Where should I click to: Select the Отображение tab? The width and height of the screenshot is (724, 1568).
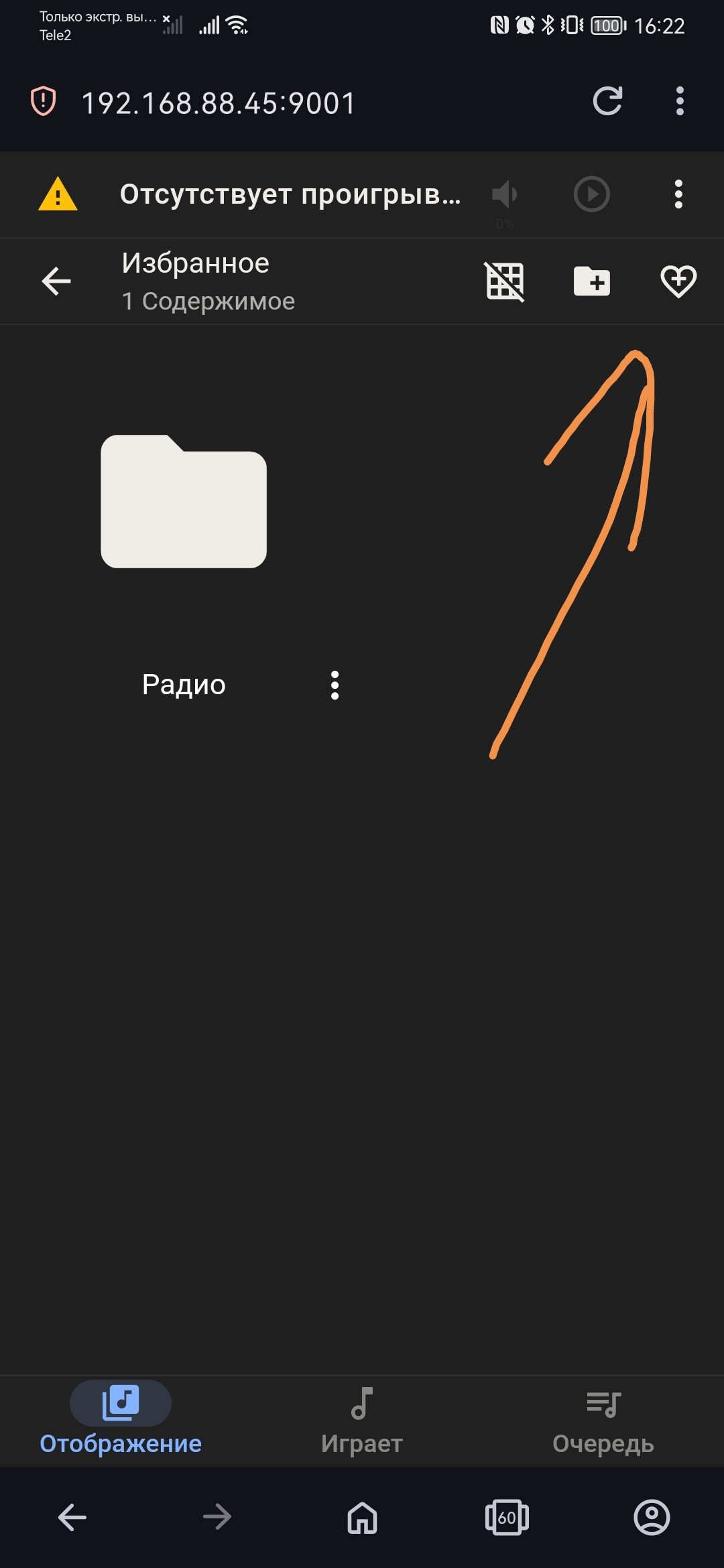pos(121,1421)
